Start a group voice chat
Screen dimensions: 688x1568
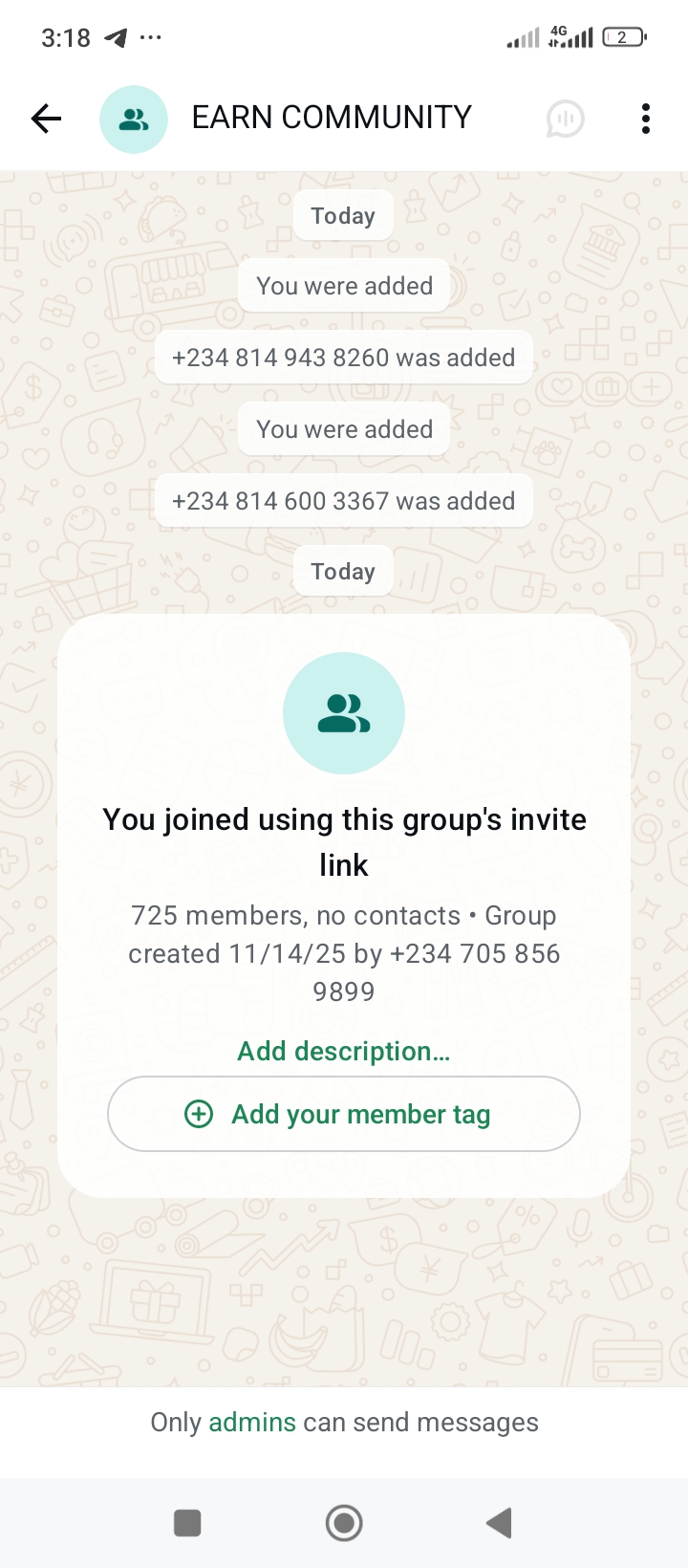point(565,120)
